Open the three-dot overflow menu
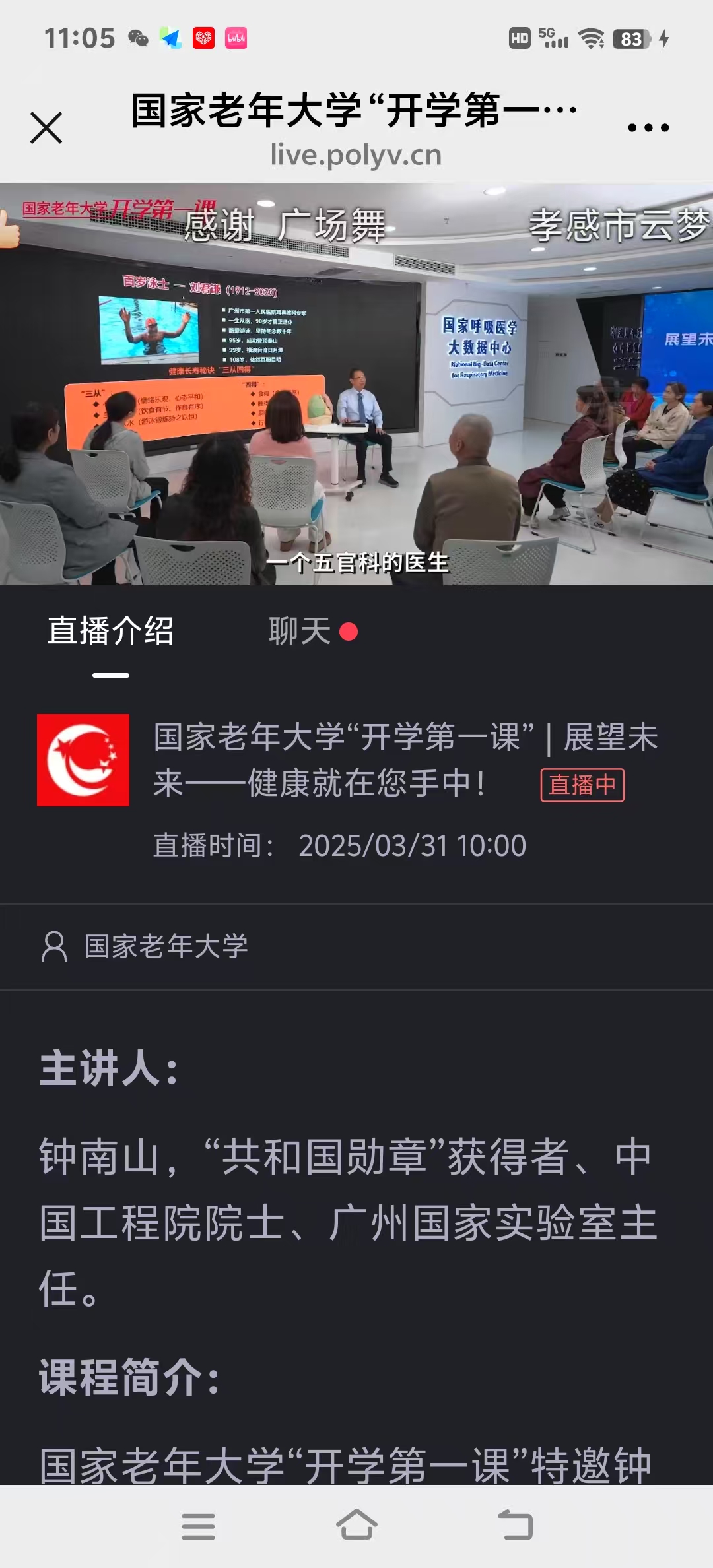The height and width of the screenshot is (1568, 713). click(x=648, y=127)
